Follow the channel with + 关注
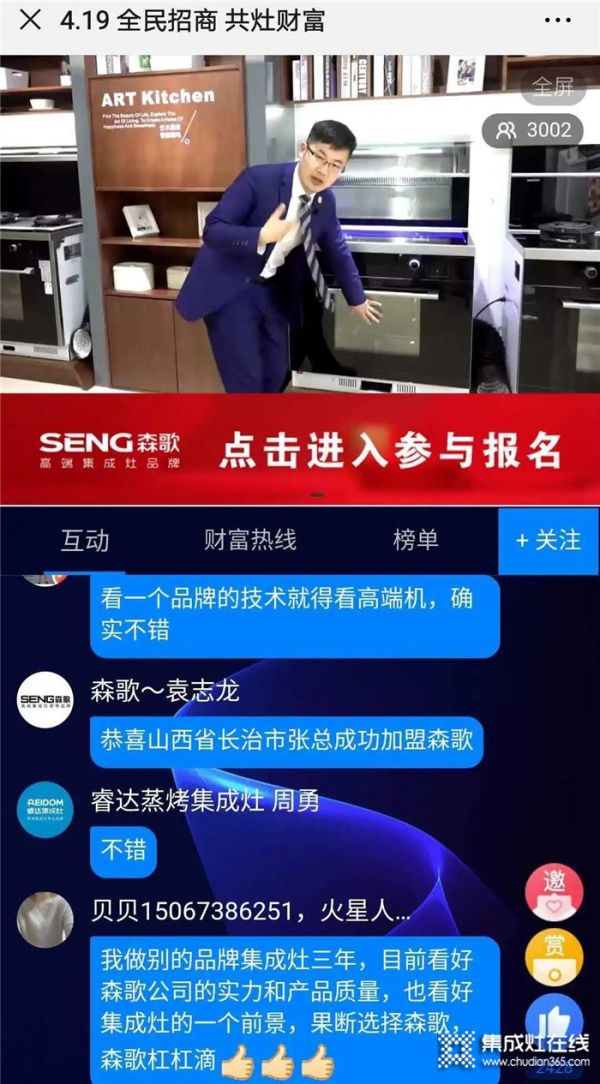Screen dimensions: 600x1084 548,541
